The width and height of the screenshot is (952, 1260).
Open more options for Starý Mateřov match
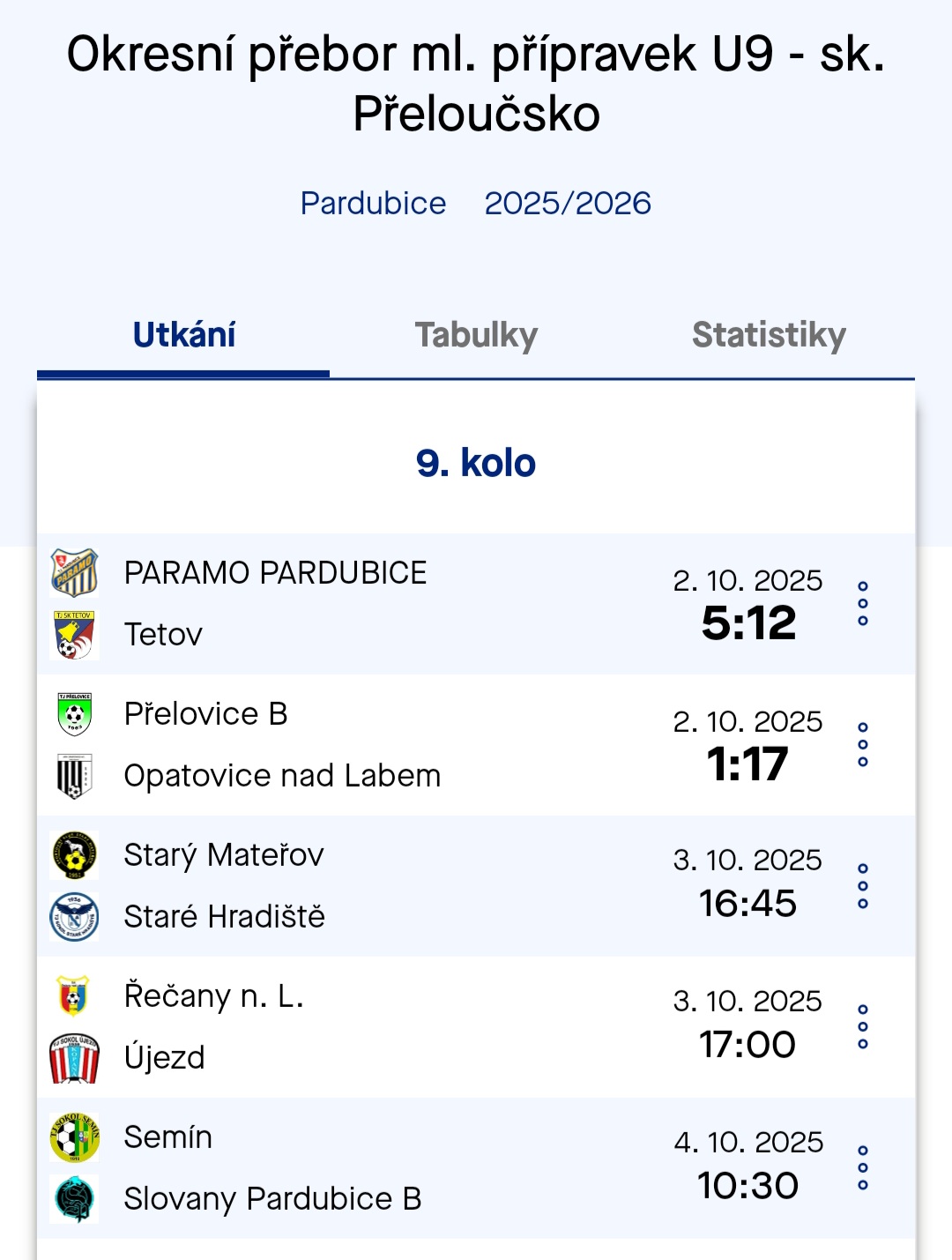(863, 886)
